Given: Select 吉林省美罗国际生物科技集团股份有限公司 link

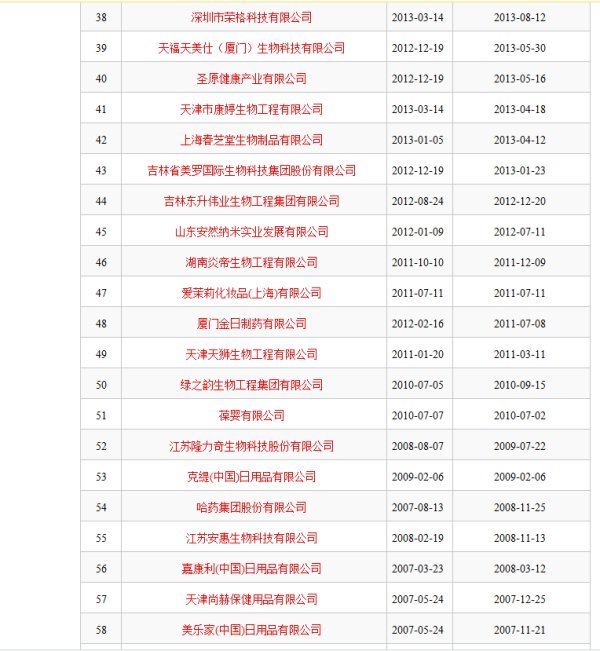Looking at the screenshot, I should 251,171.
